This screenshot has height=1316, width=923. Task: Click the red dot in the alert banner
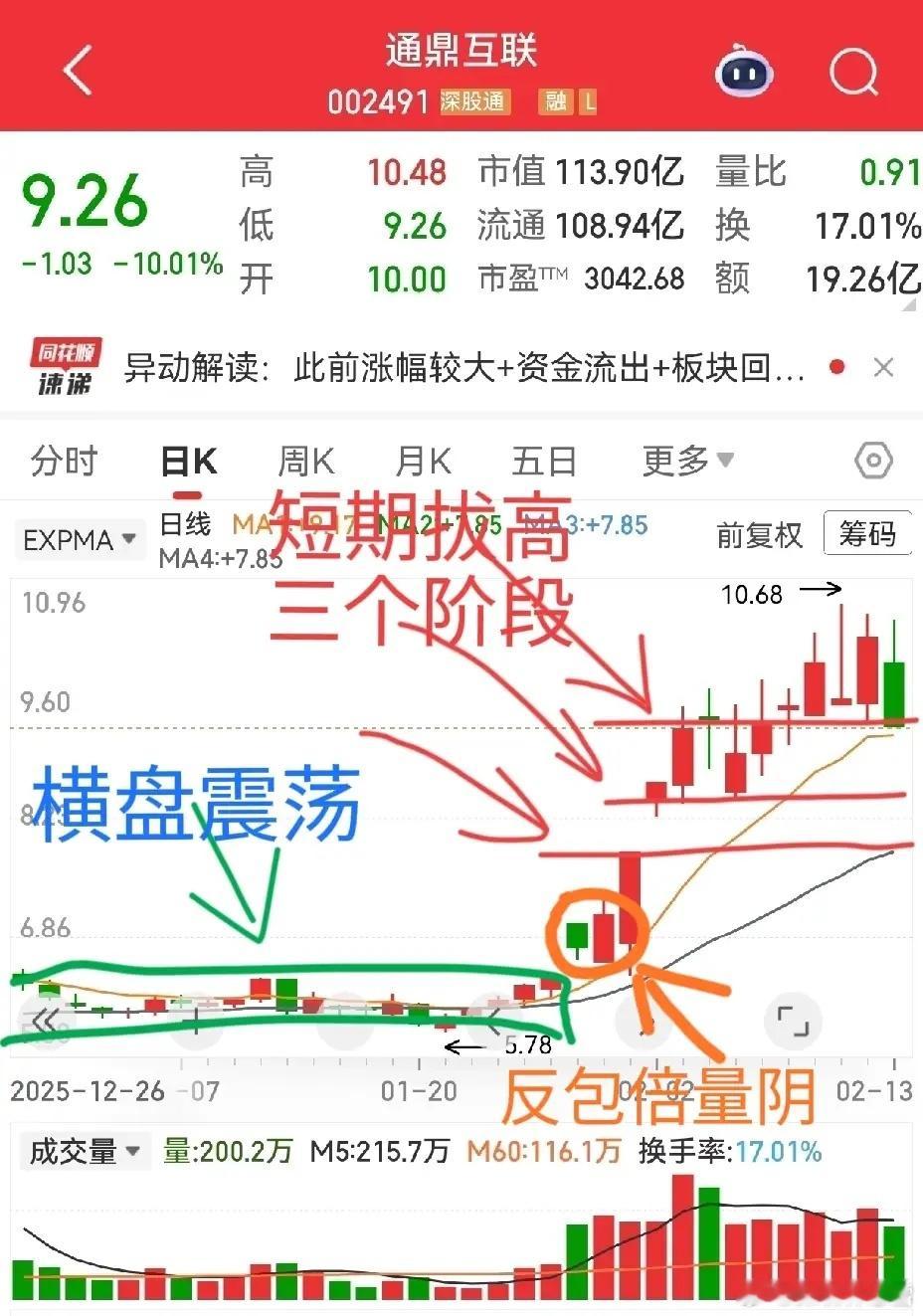pyautogui.click(x=838, y=367)
